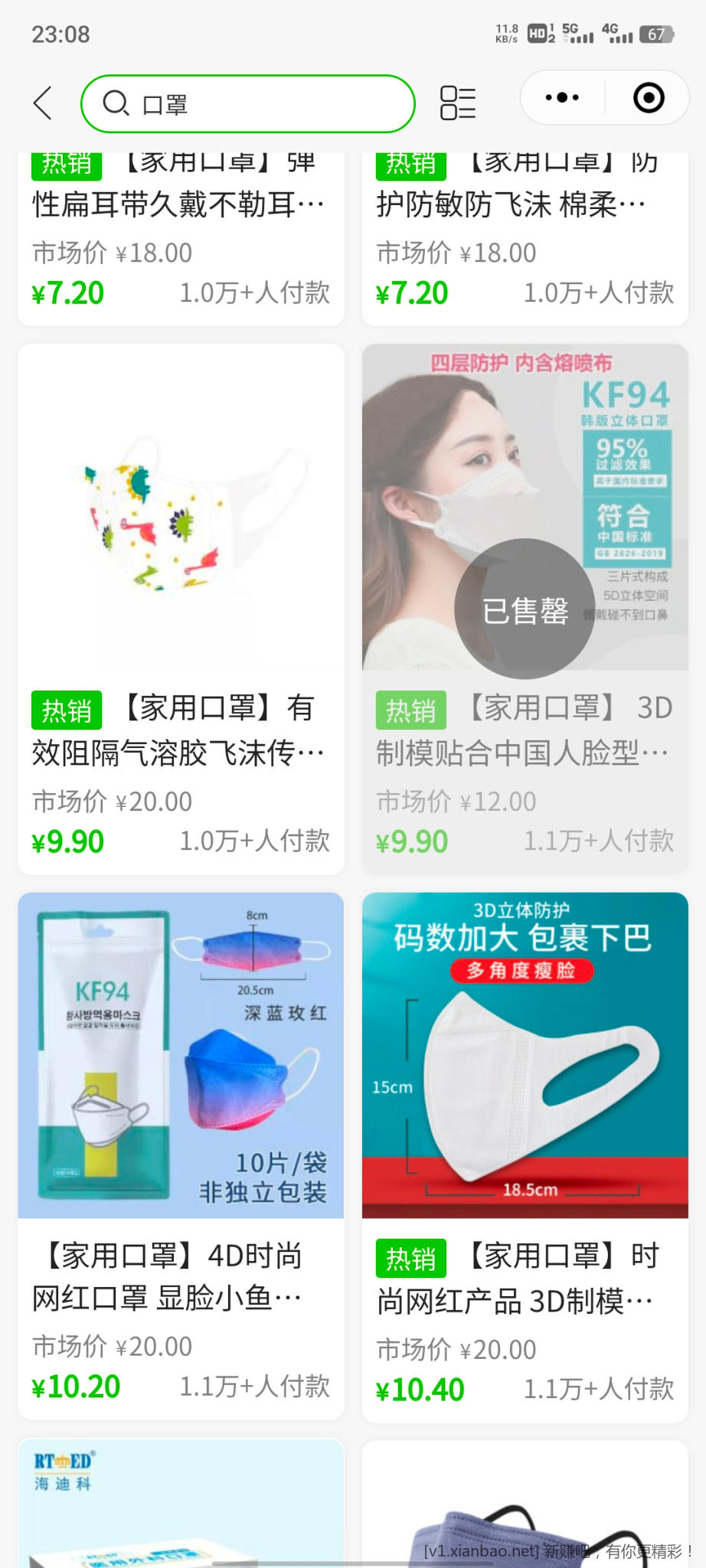Open the 海迪科 mask product tile
The width and height of the screenshot is (706, 1568).
pos(181,1504)
